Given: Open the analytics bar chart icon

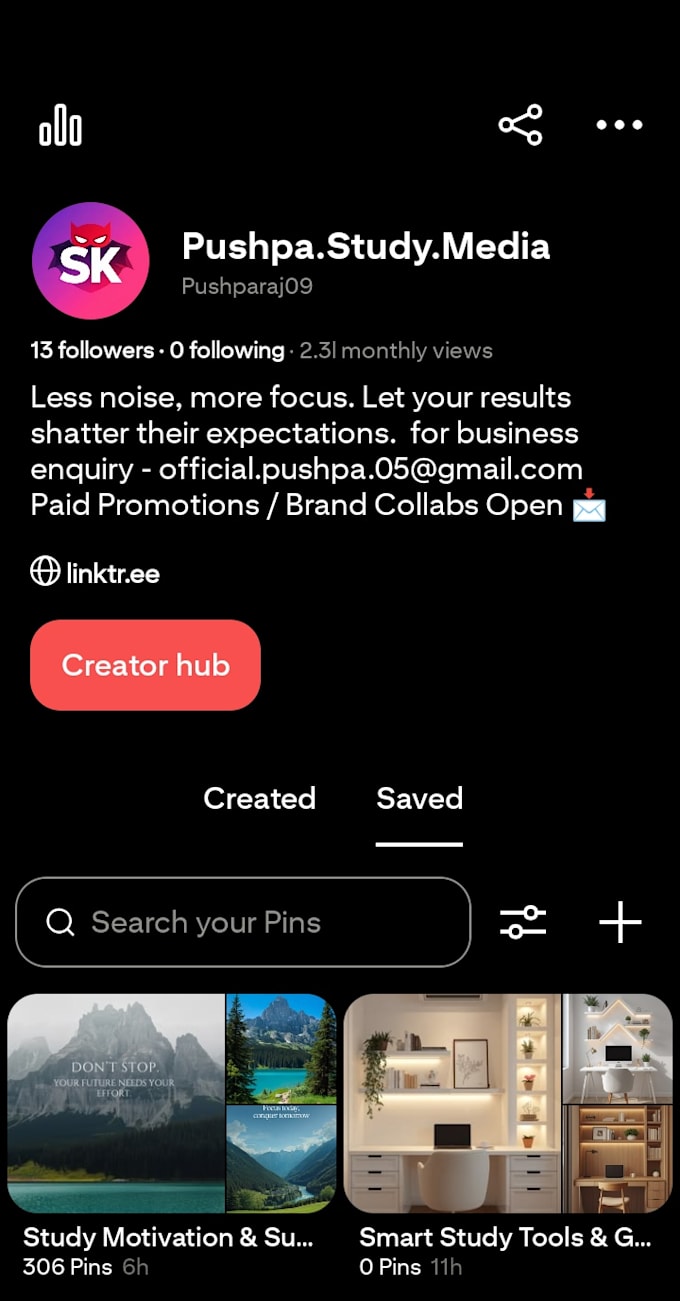Looking at the screenshot, I should coord(60,125).
